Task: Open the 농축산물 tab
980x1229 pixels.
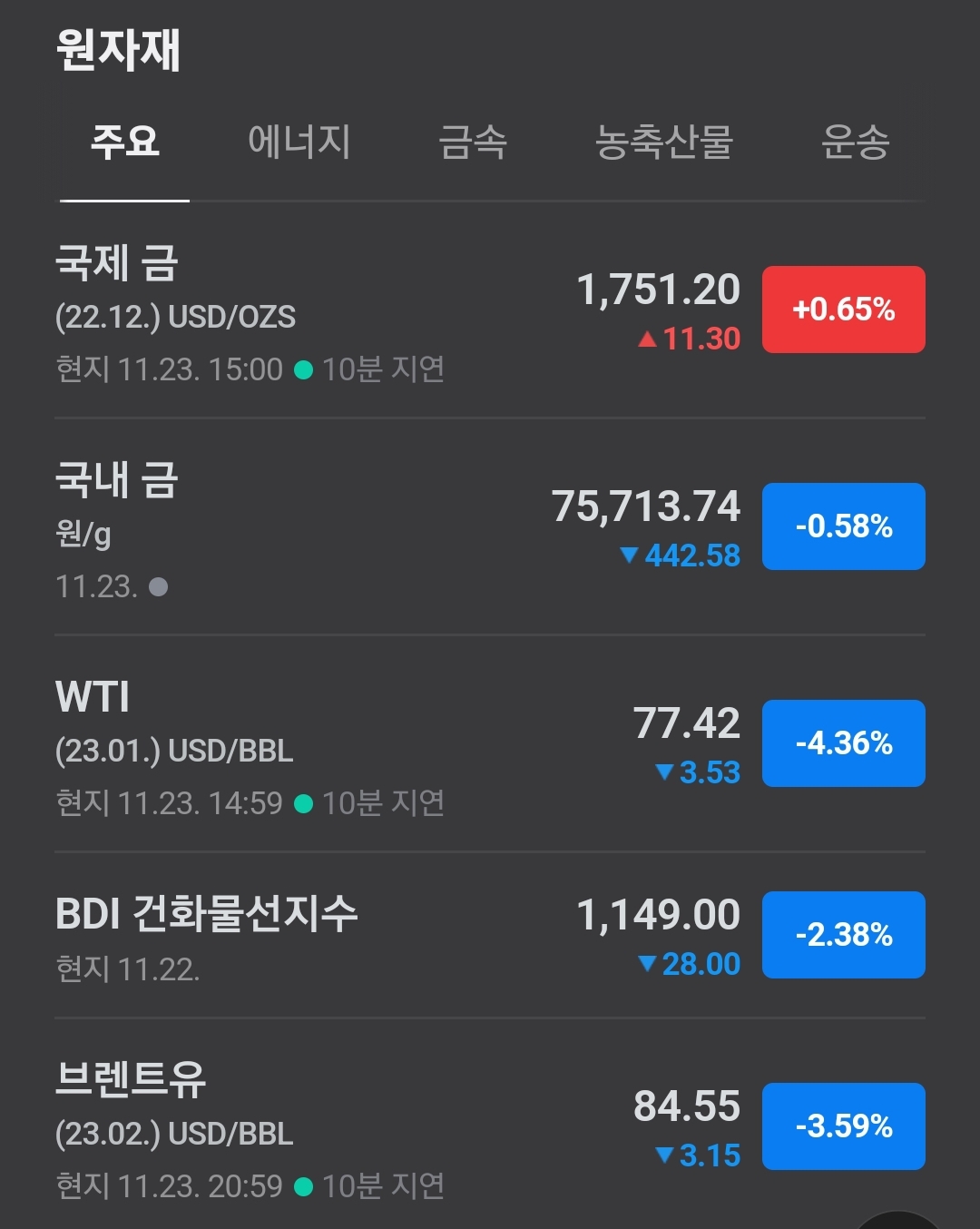Action: click(663, 143)
